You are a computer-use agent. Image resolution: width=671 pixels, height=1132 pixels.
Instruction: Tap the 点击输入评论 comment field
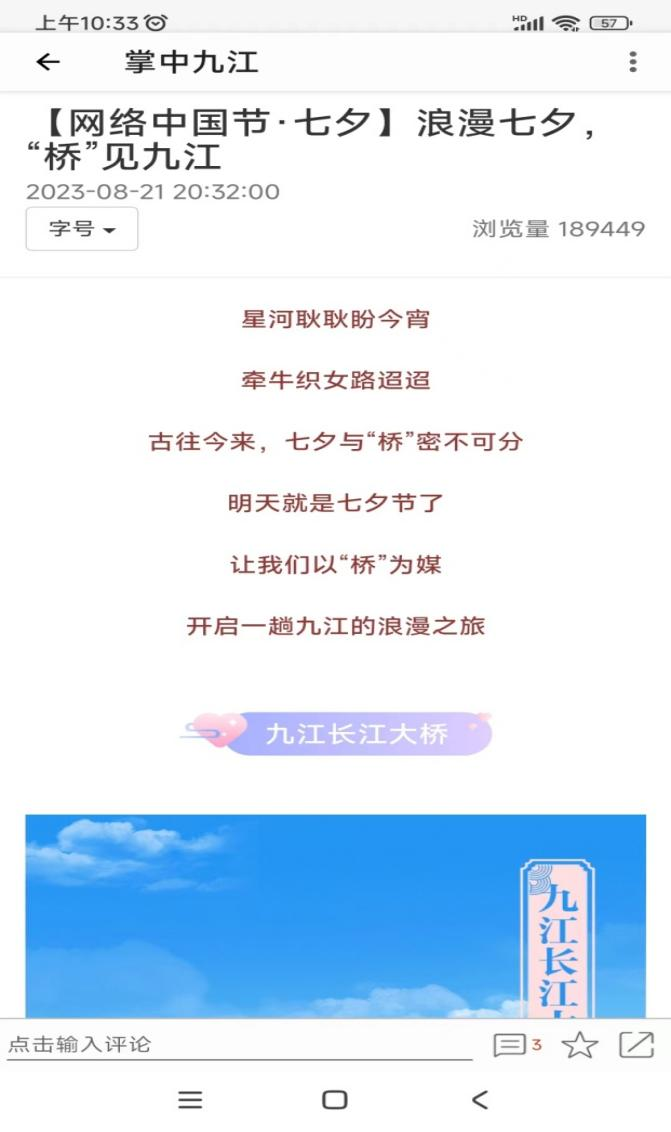click(x=240, y=1045)
